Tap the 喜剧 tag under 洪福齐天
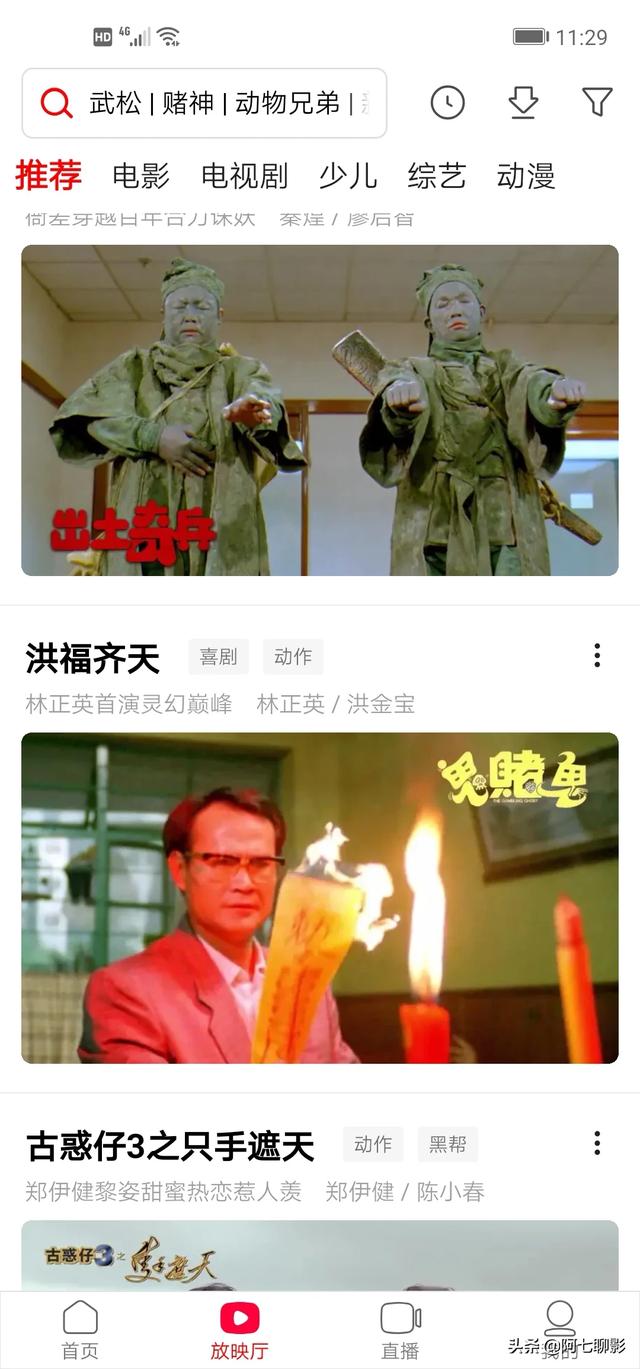Screen dimensions: 640x1369 (x=218, y=657)
